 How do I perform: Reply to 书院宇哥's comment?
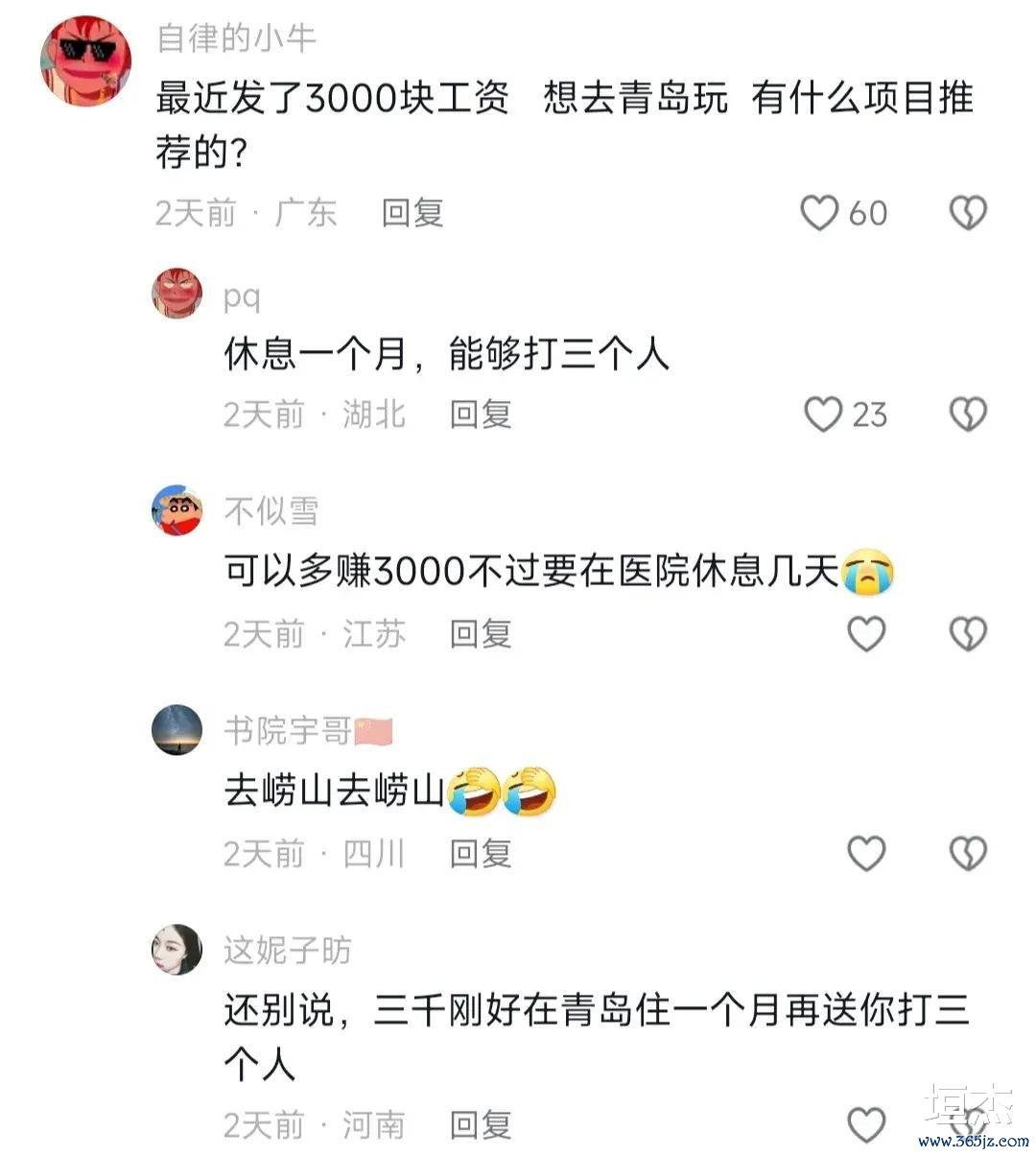pyautogui.click(x=481, y=853)
